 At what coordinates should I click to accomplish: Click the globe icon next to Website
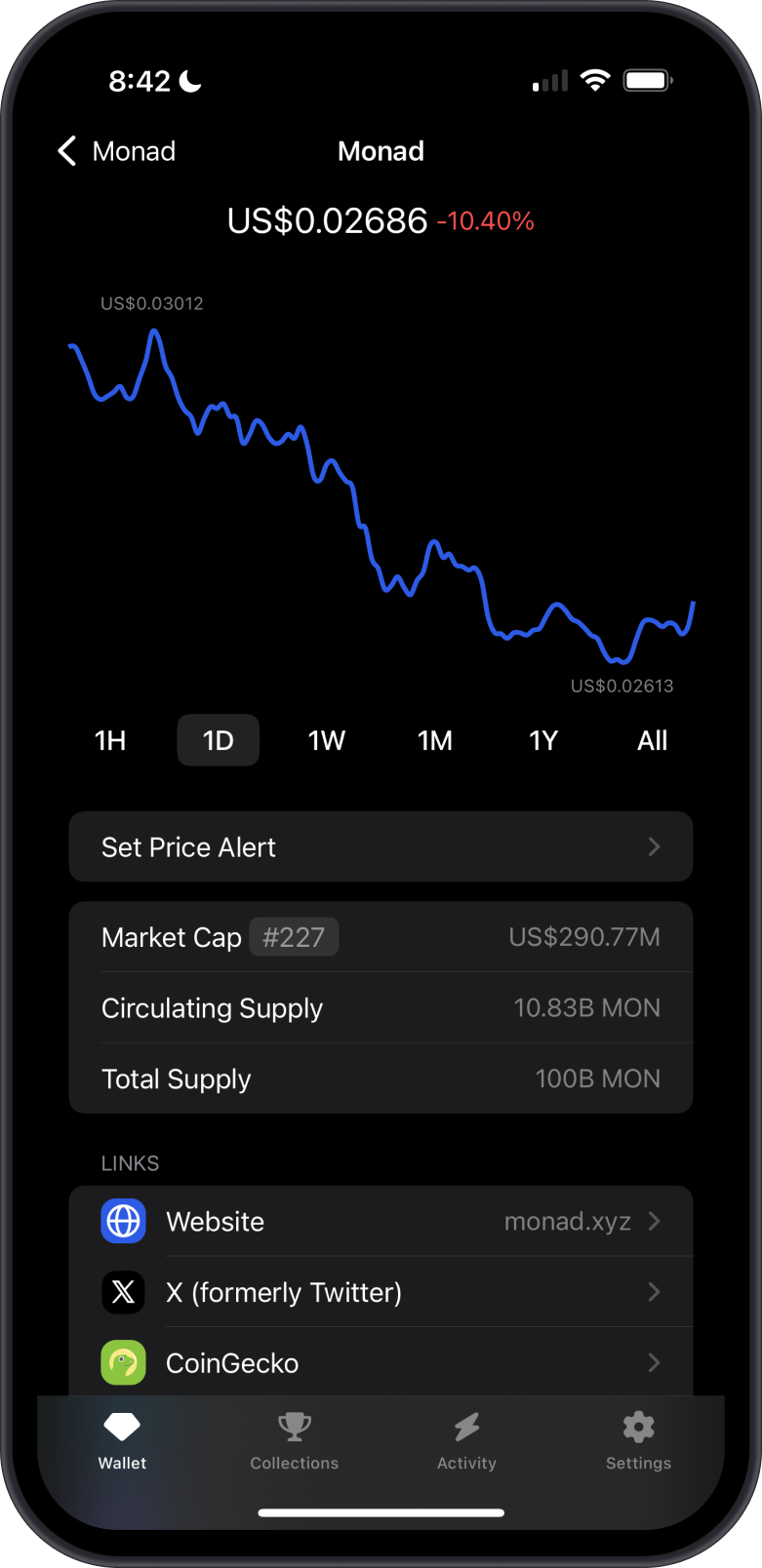123,1221
